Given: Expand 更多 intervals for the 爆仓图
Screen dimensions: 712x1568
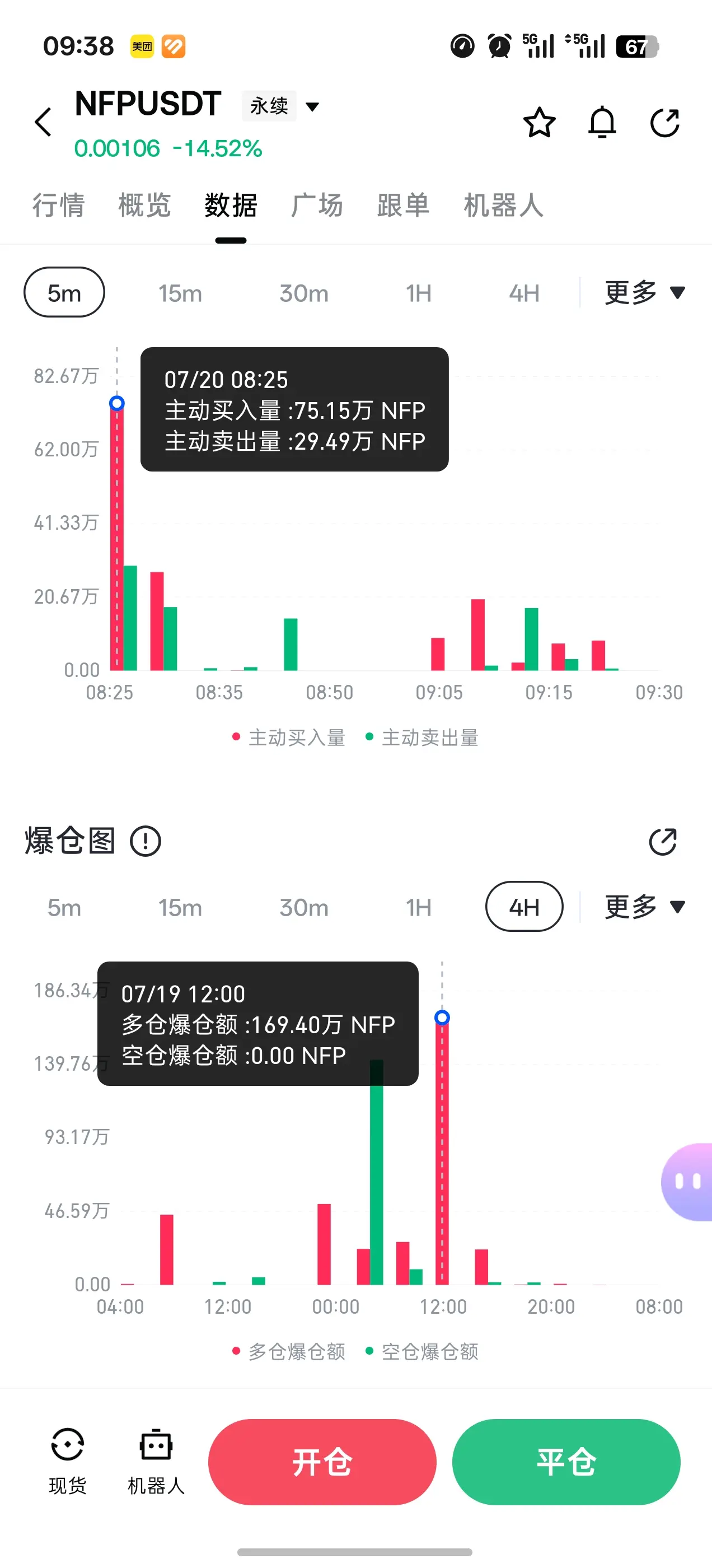Looking at the screenshot, I should tap(645, 907).
